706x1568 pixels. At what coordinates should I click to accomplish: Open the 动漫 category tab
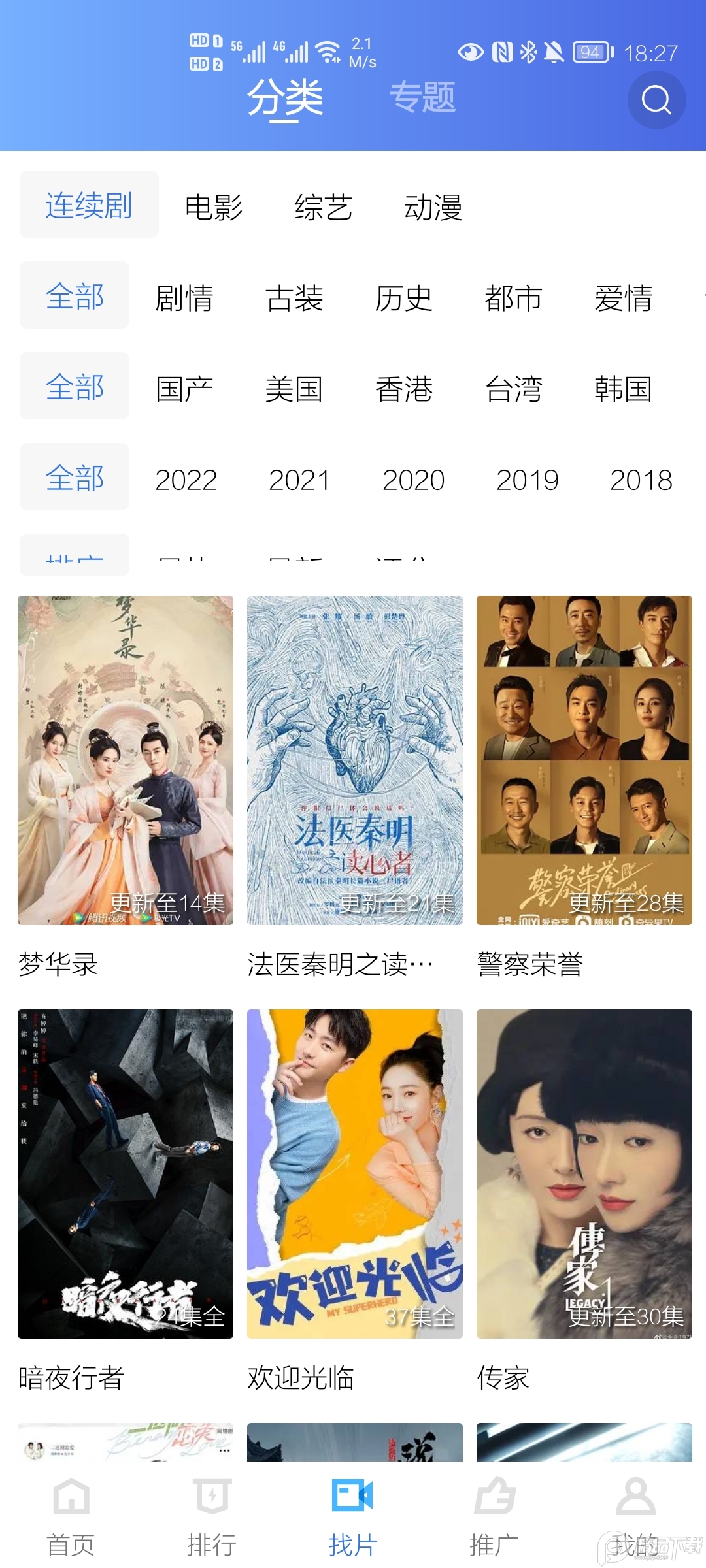[432, 206]
